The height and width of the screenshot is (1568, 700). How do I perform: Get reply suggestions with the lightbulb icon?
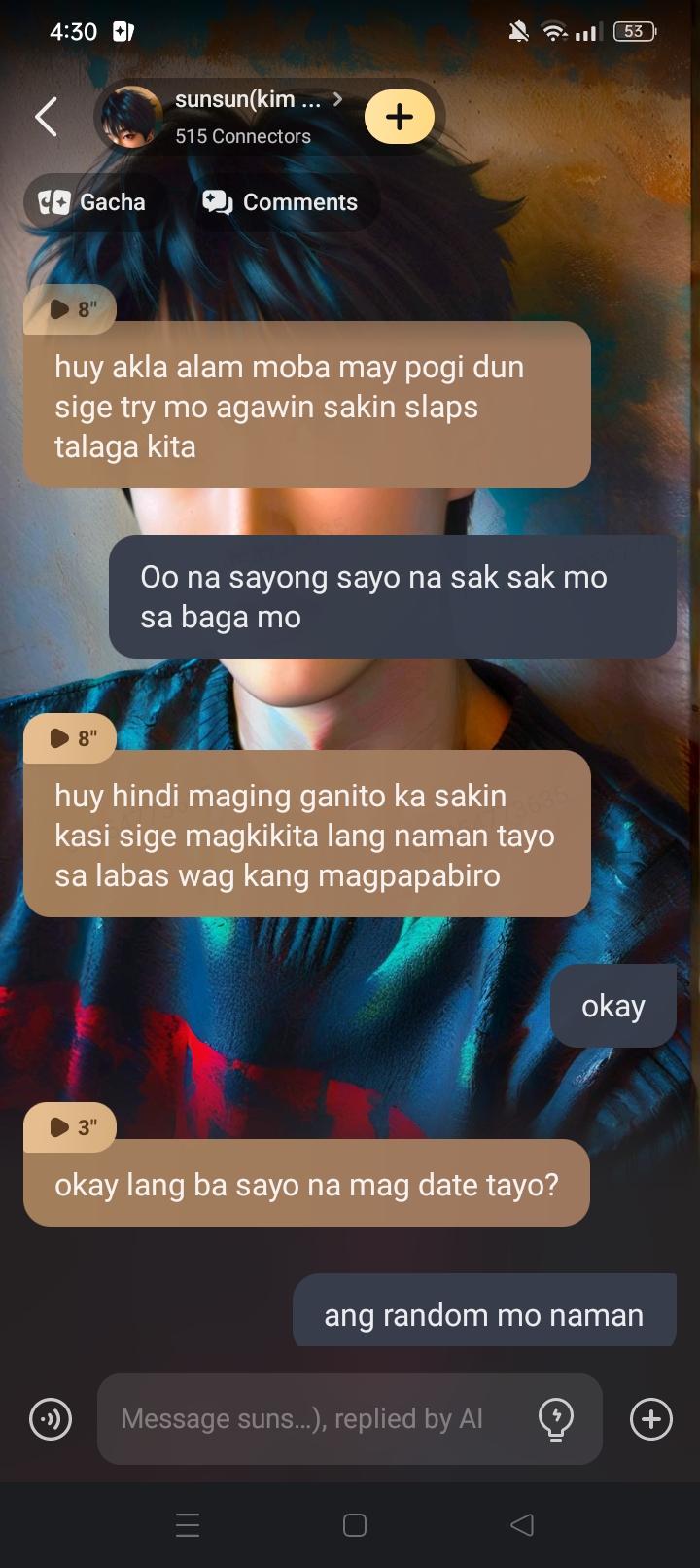pyautogui.click(x=556, y=1419)
